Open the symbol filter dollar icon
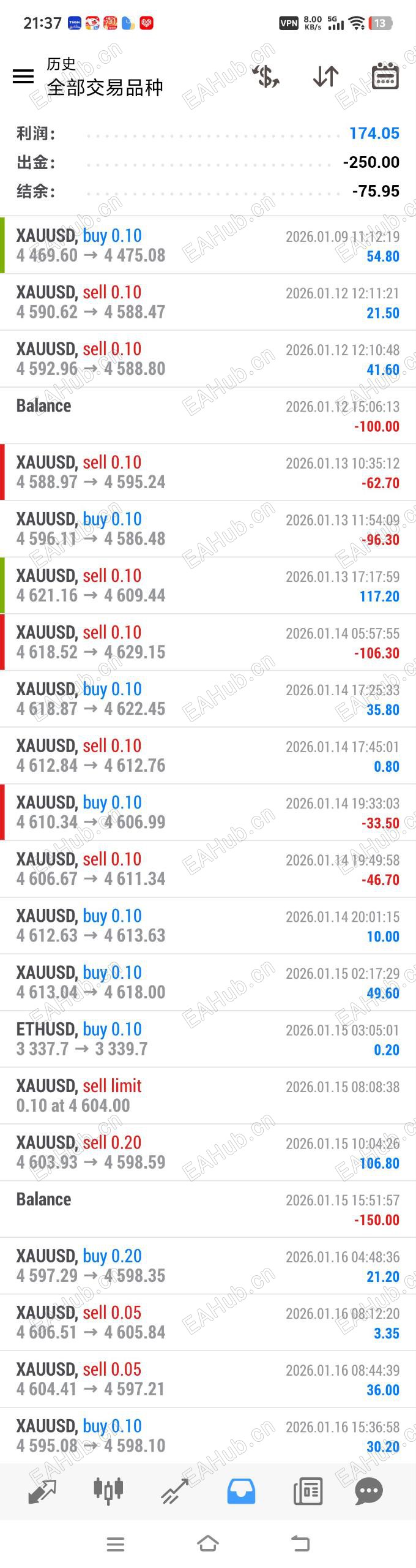The height and width of the screenshot is (1568, 416). tap(267, 77)
